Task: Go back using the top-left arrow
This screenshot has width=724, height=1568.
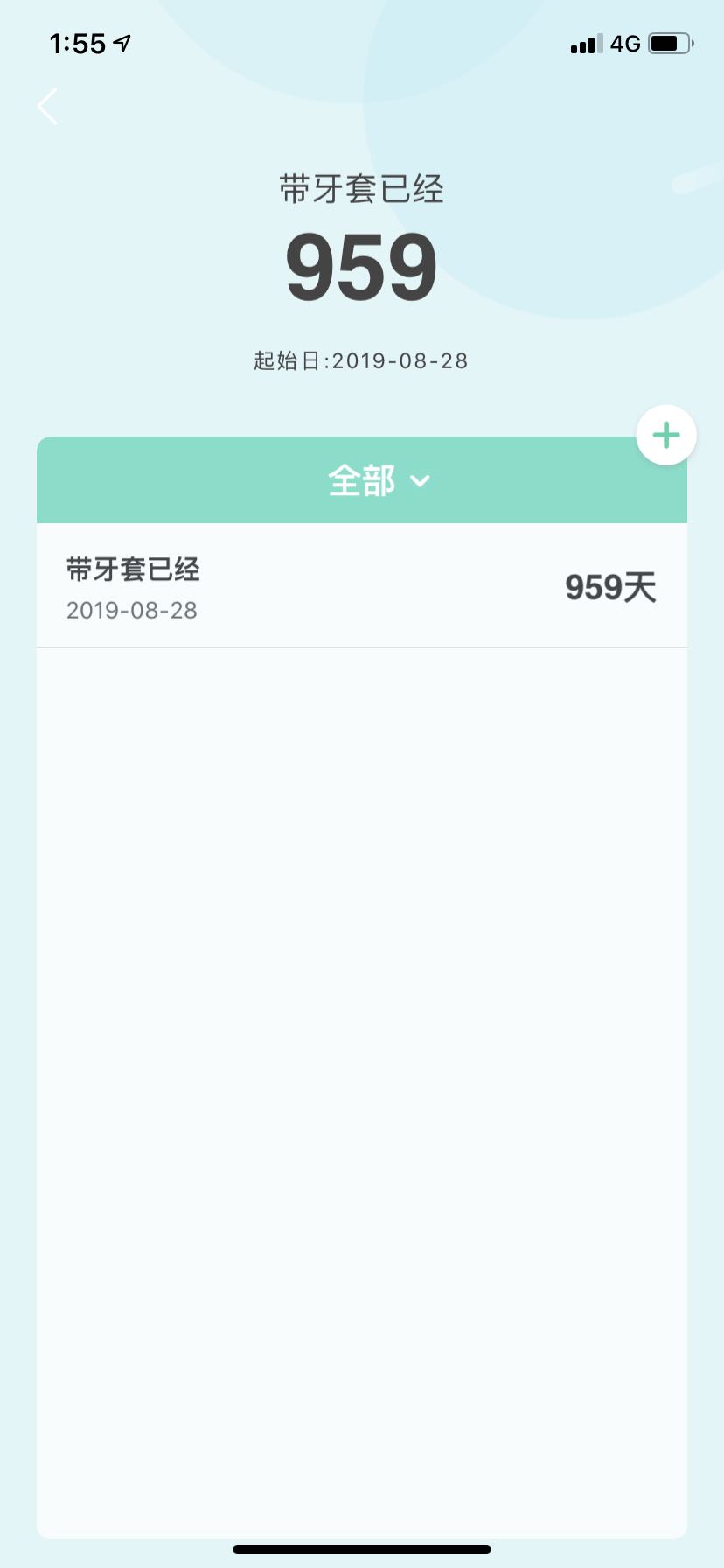Action: 48,107
